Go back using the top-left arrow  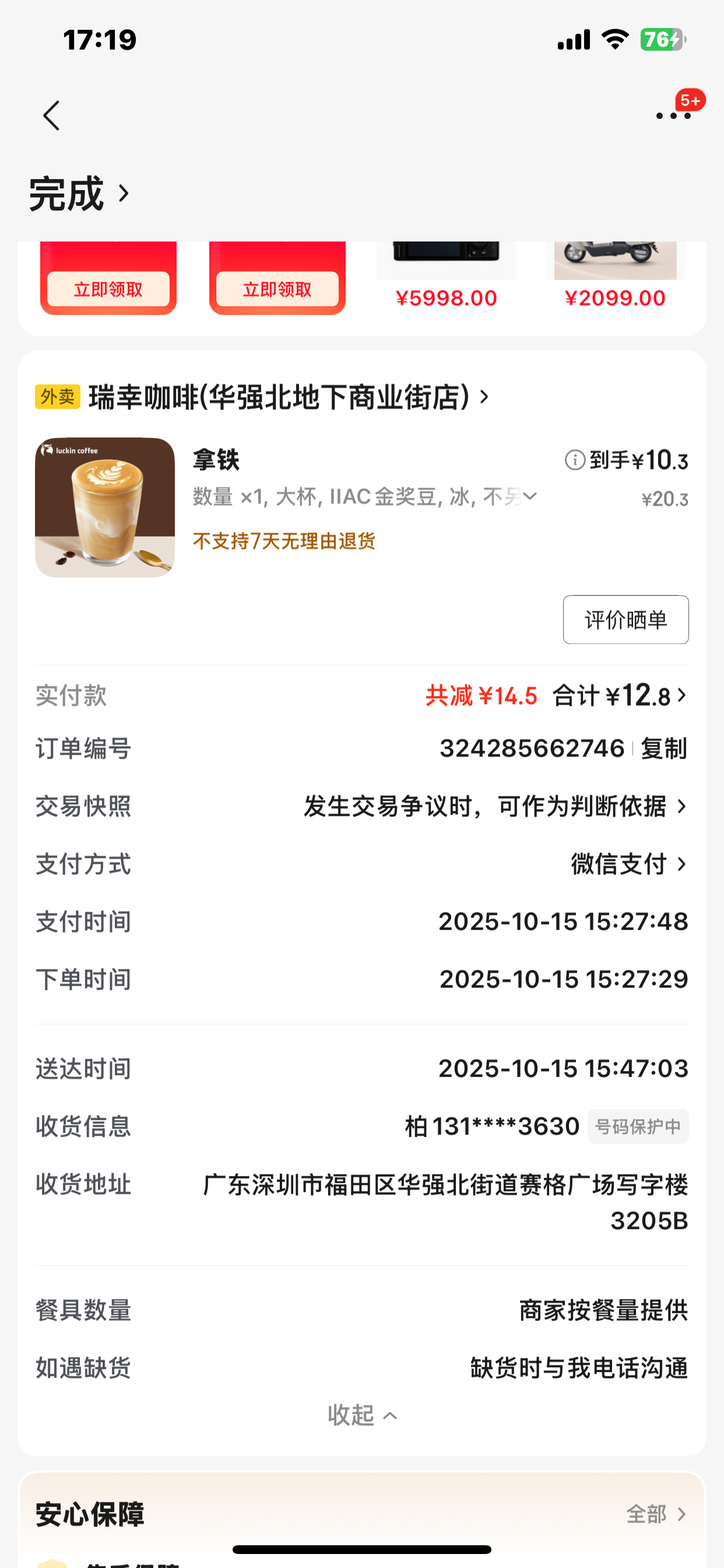[51, 116]
